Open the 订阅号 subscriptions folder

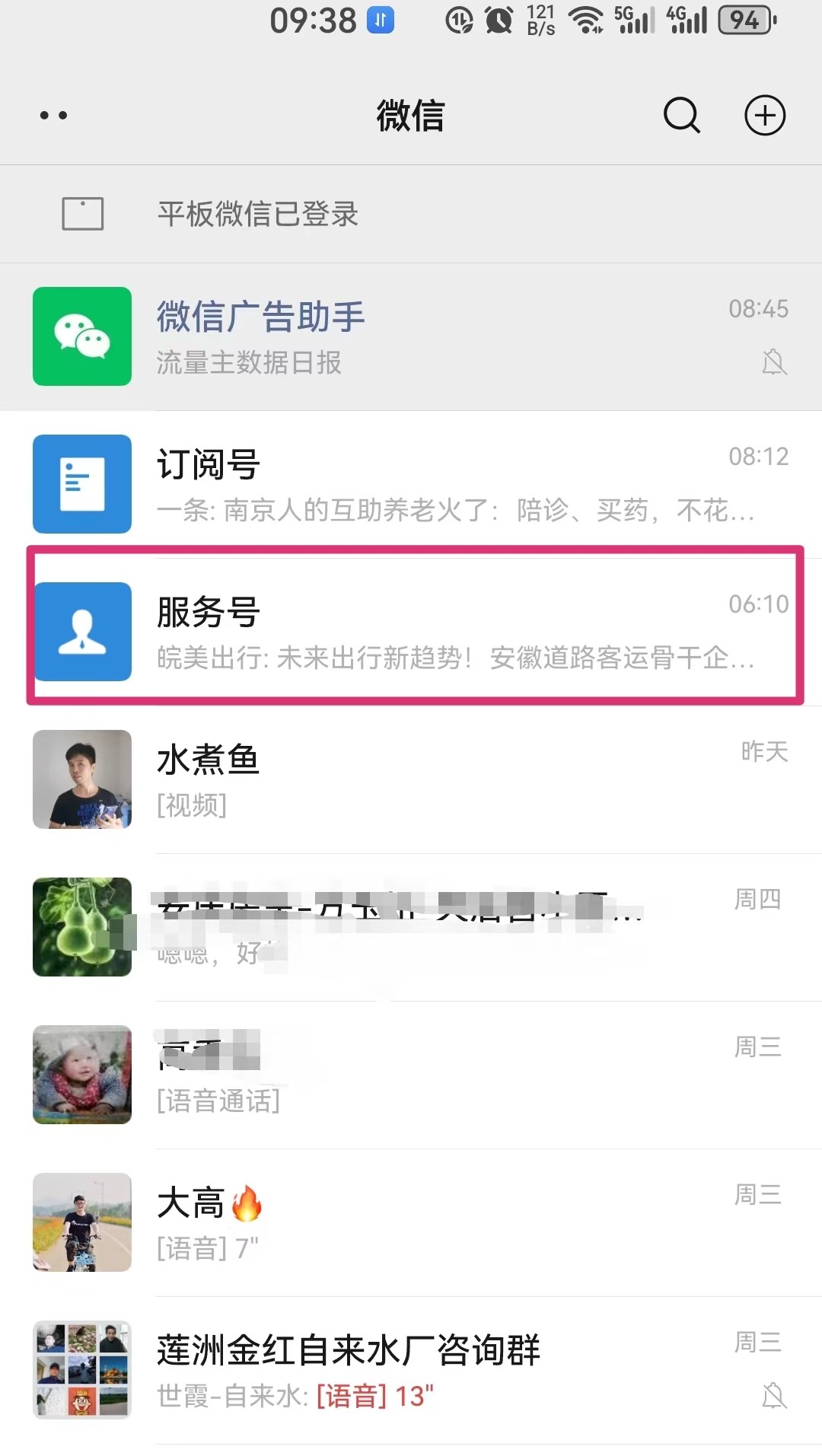[x=411, y=484]
